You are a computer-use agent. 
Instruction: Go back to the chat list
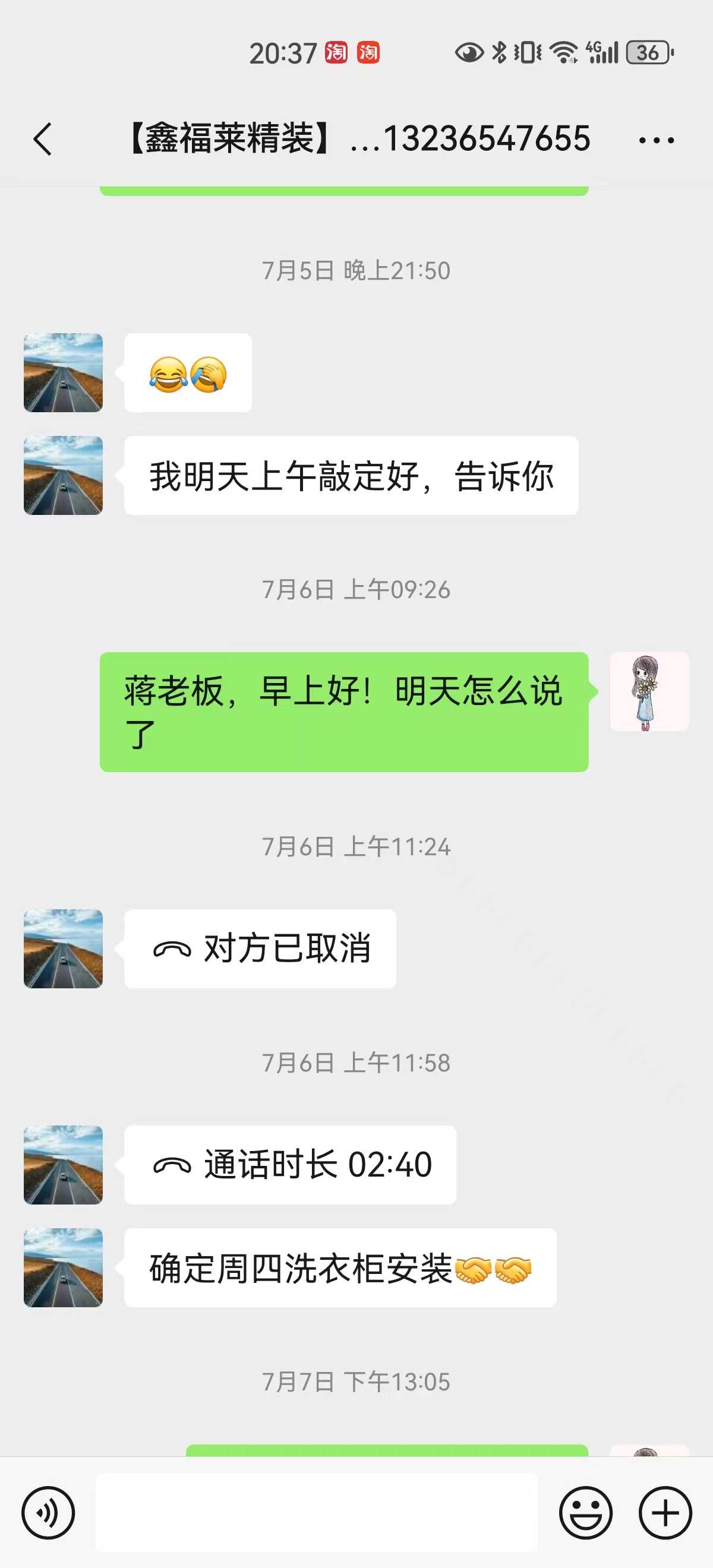[43, 140]
